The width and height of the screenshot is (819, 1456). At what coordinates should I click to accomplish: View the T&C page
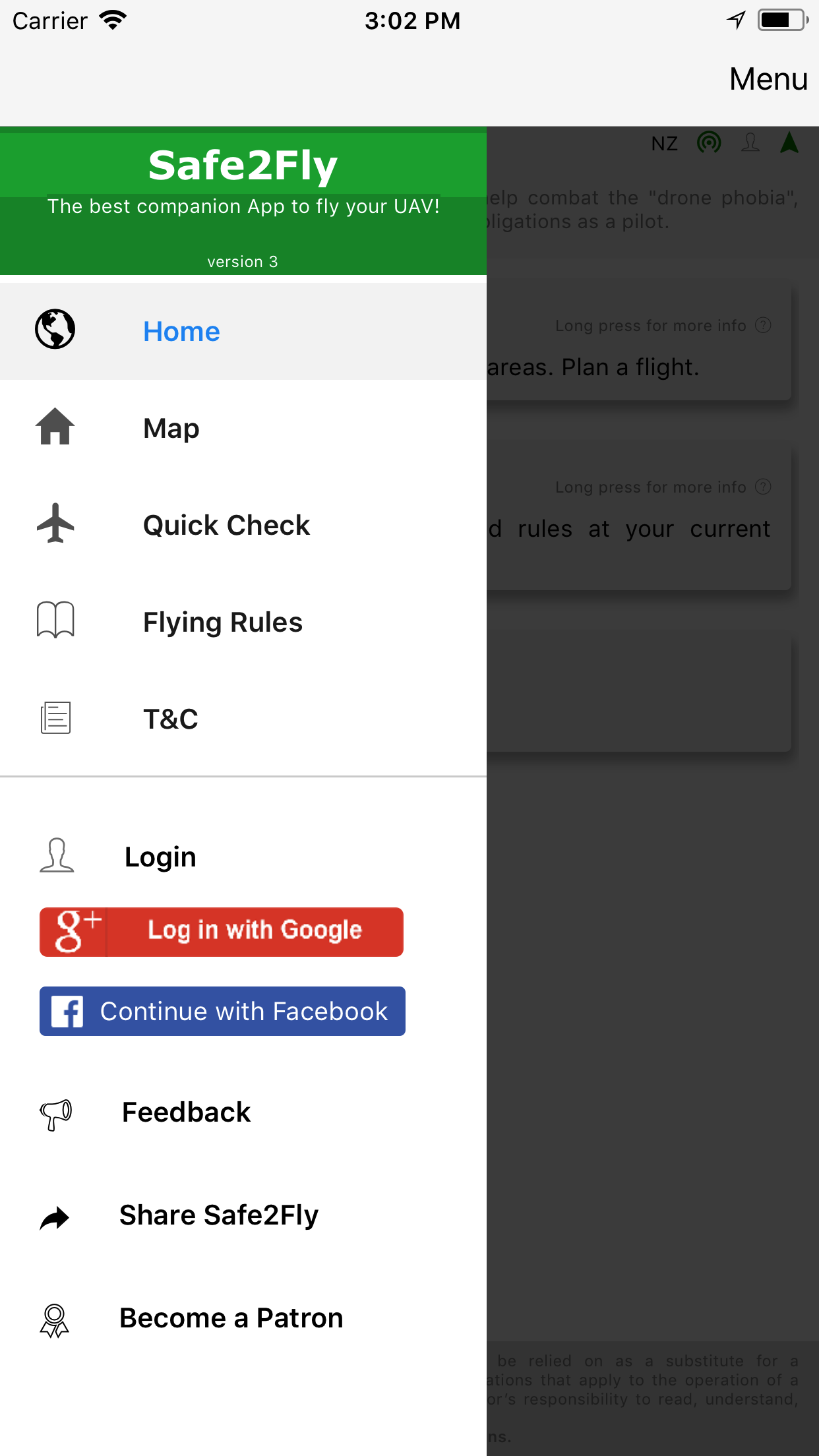pos(171,719)
